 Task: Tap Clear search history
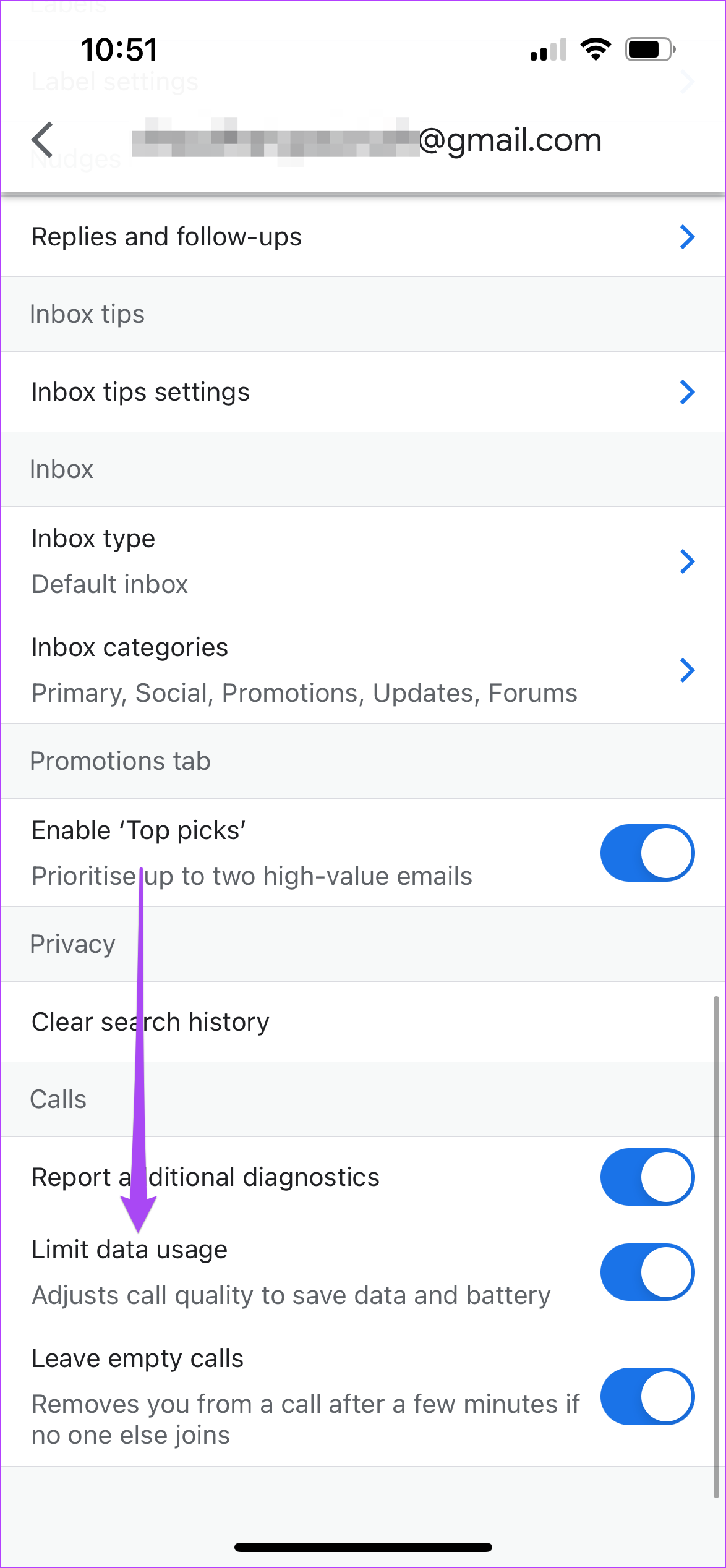[363, 1022]
